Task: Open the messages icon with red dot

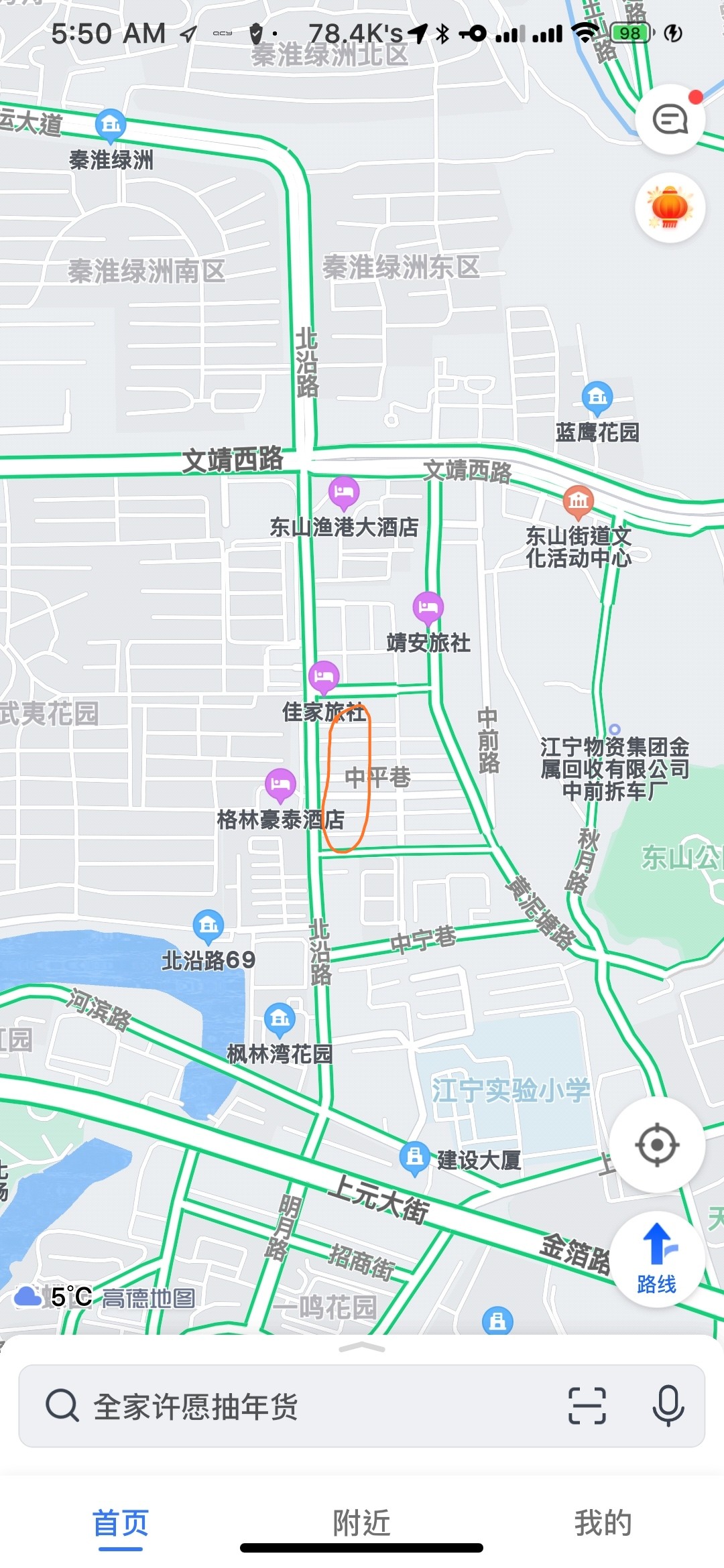Action: [x=670, y=120]
